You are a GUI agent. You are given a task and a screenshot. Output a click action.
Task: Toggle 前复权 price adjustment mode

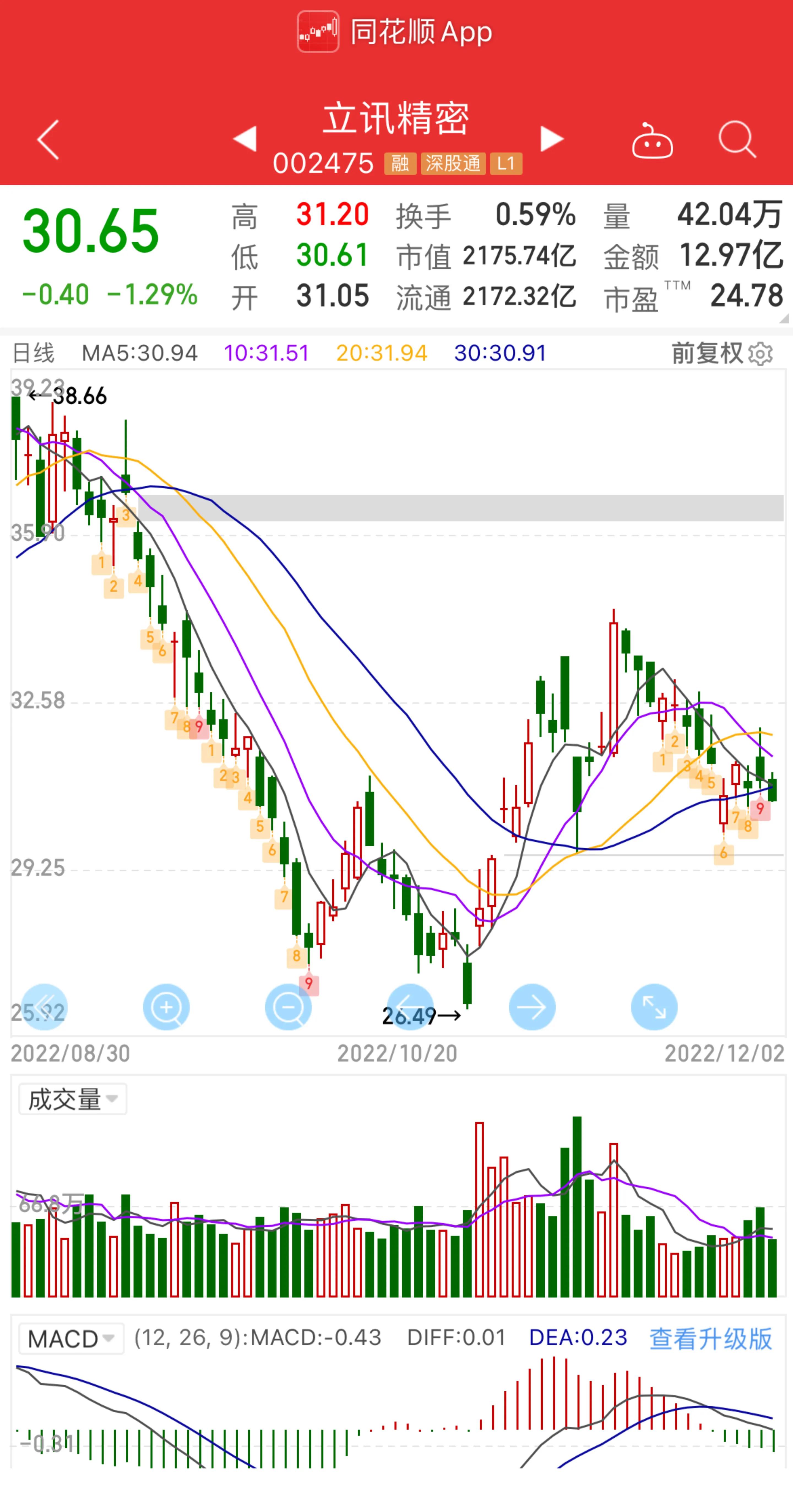pos(707,353)
